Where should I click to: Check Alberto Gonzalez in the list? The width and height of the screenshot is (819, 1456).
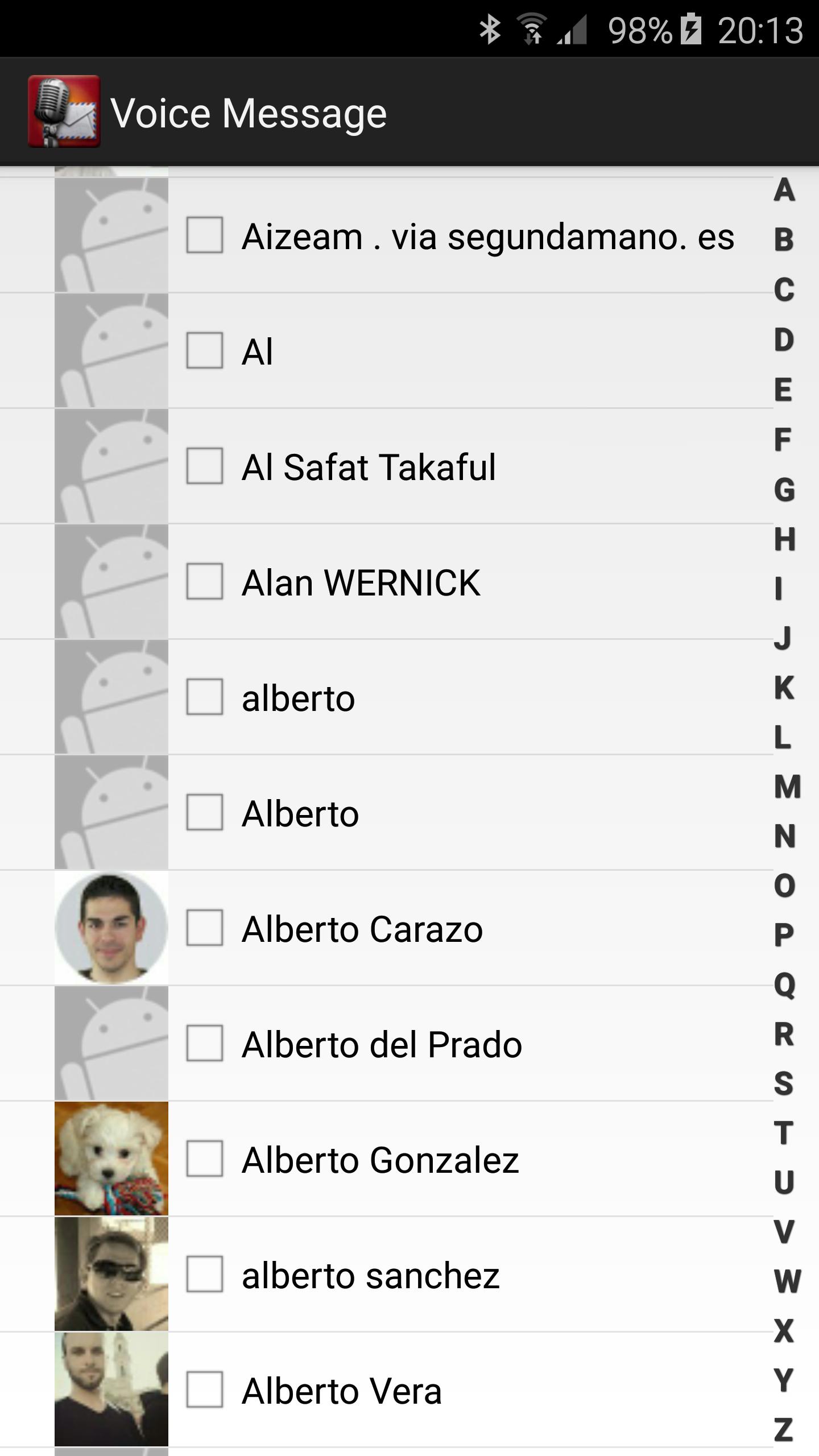tap(204, 1159)
